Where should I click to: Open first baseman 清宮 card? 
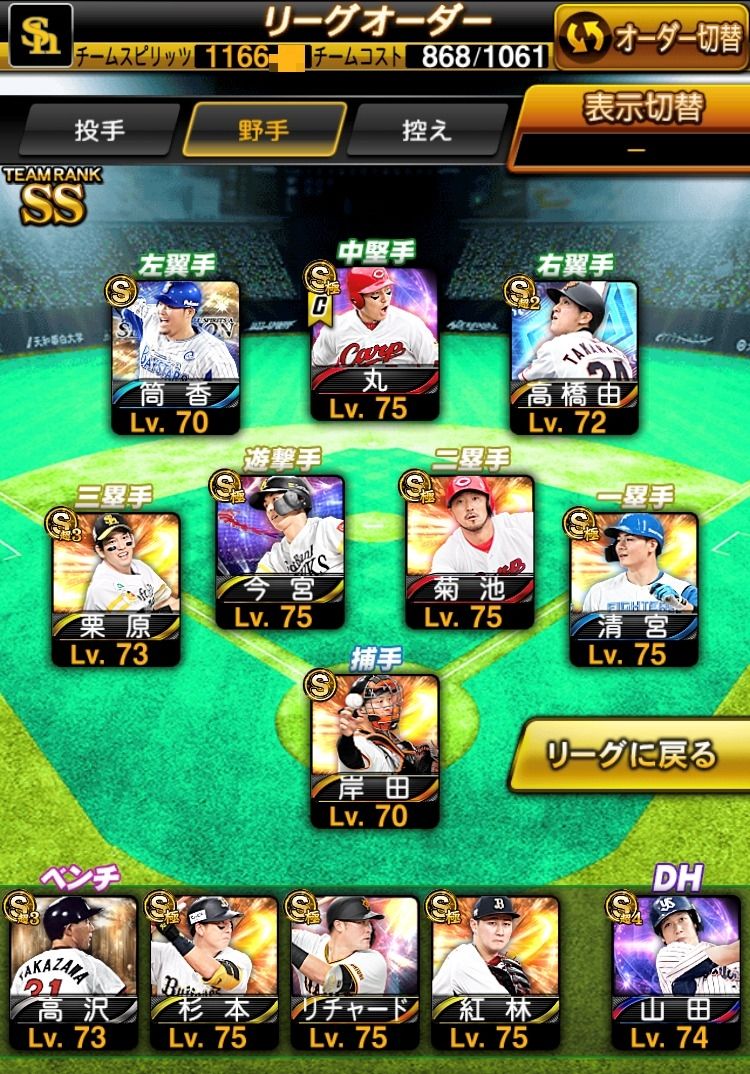[x=633, y=588]
